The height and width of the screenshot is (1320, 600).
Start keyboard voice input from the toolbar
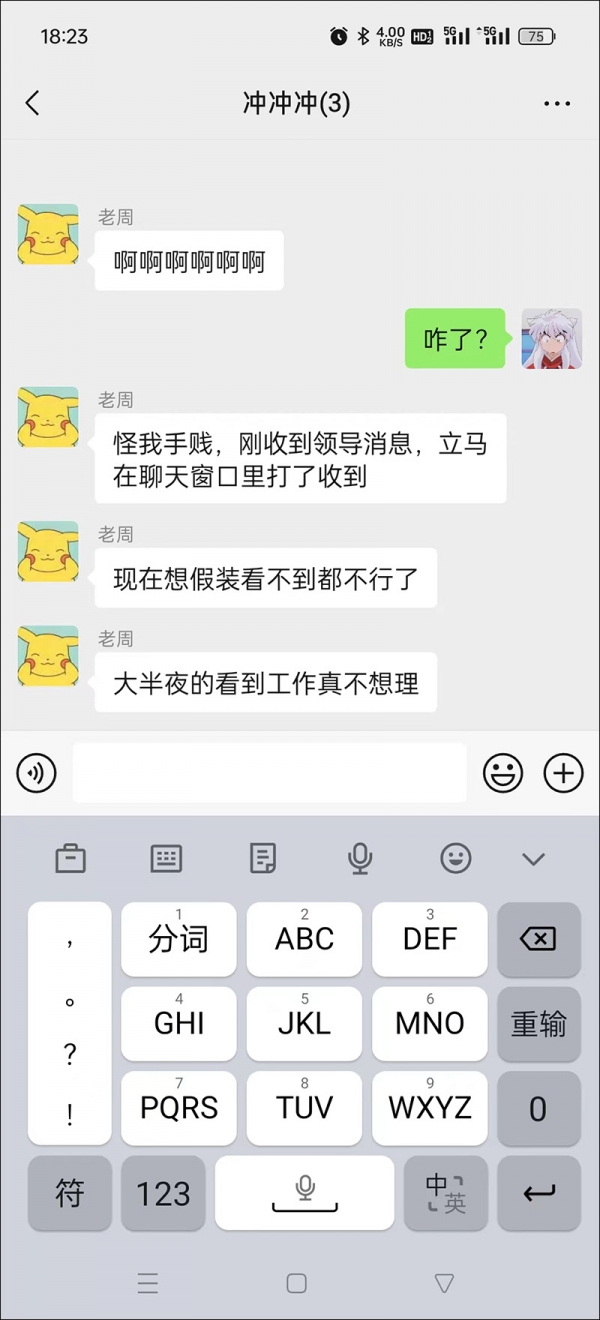pos(360,858)
